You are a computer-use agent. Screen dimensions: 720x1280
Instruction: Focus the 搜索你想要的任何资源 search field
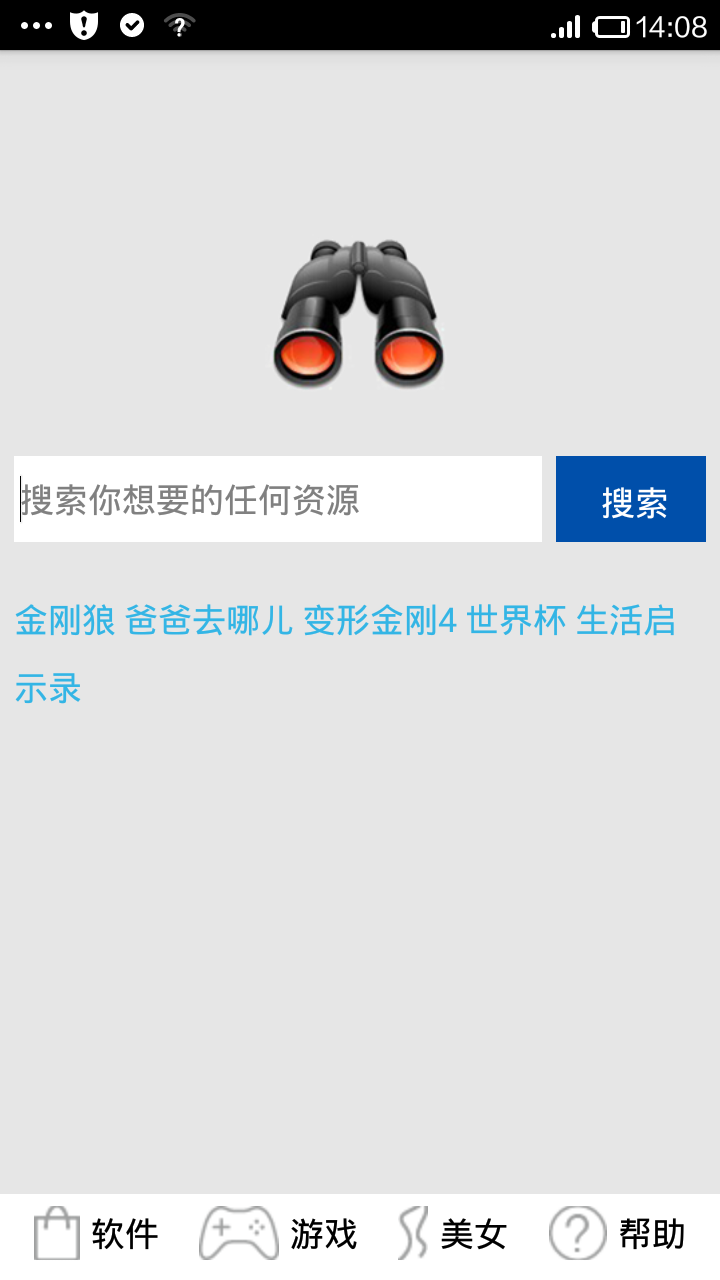[x=278, y=499]
